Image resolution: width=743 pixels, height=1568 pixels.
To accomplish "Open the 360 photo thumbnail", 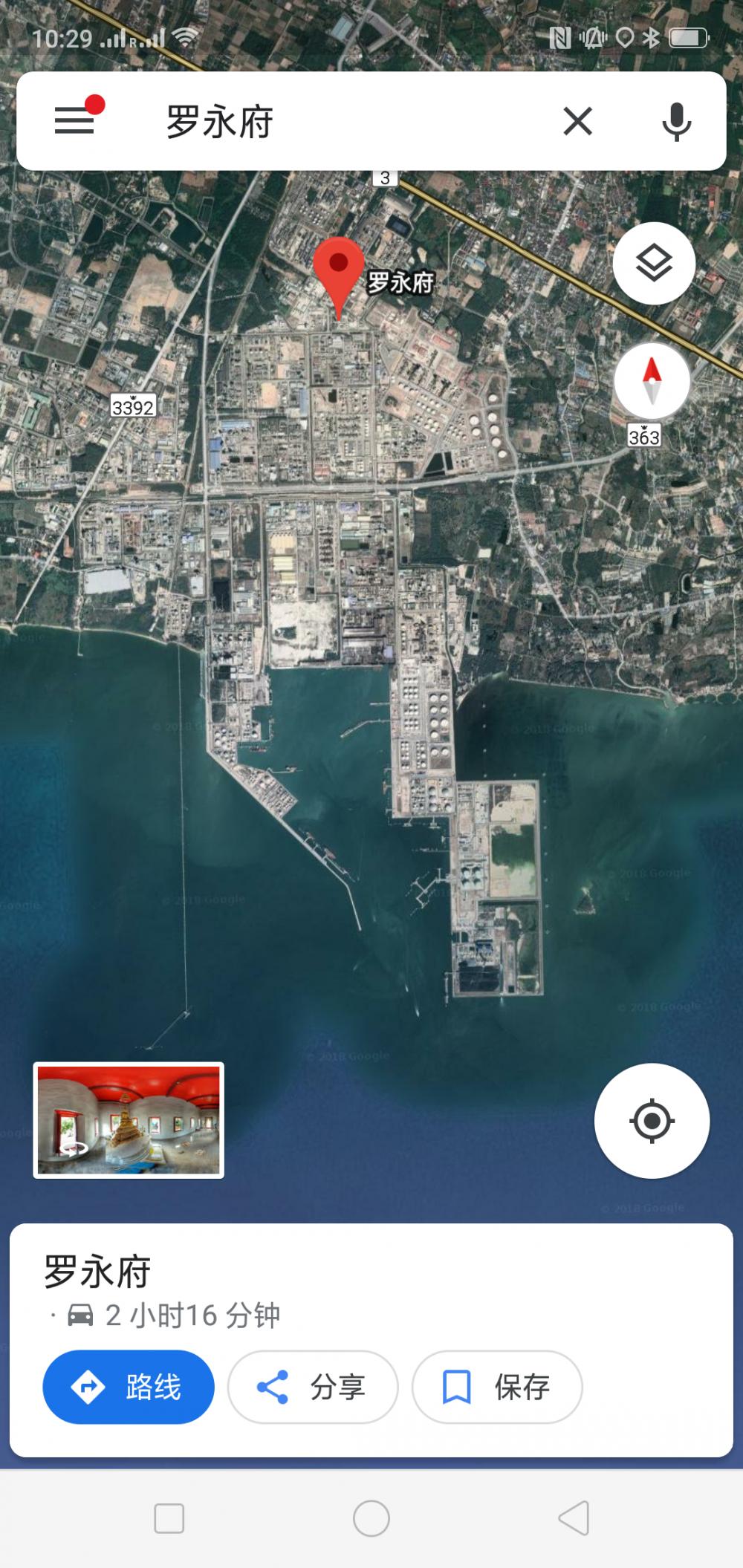I will 129,1120.
